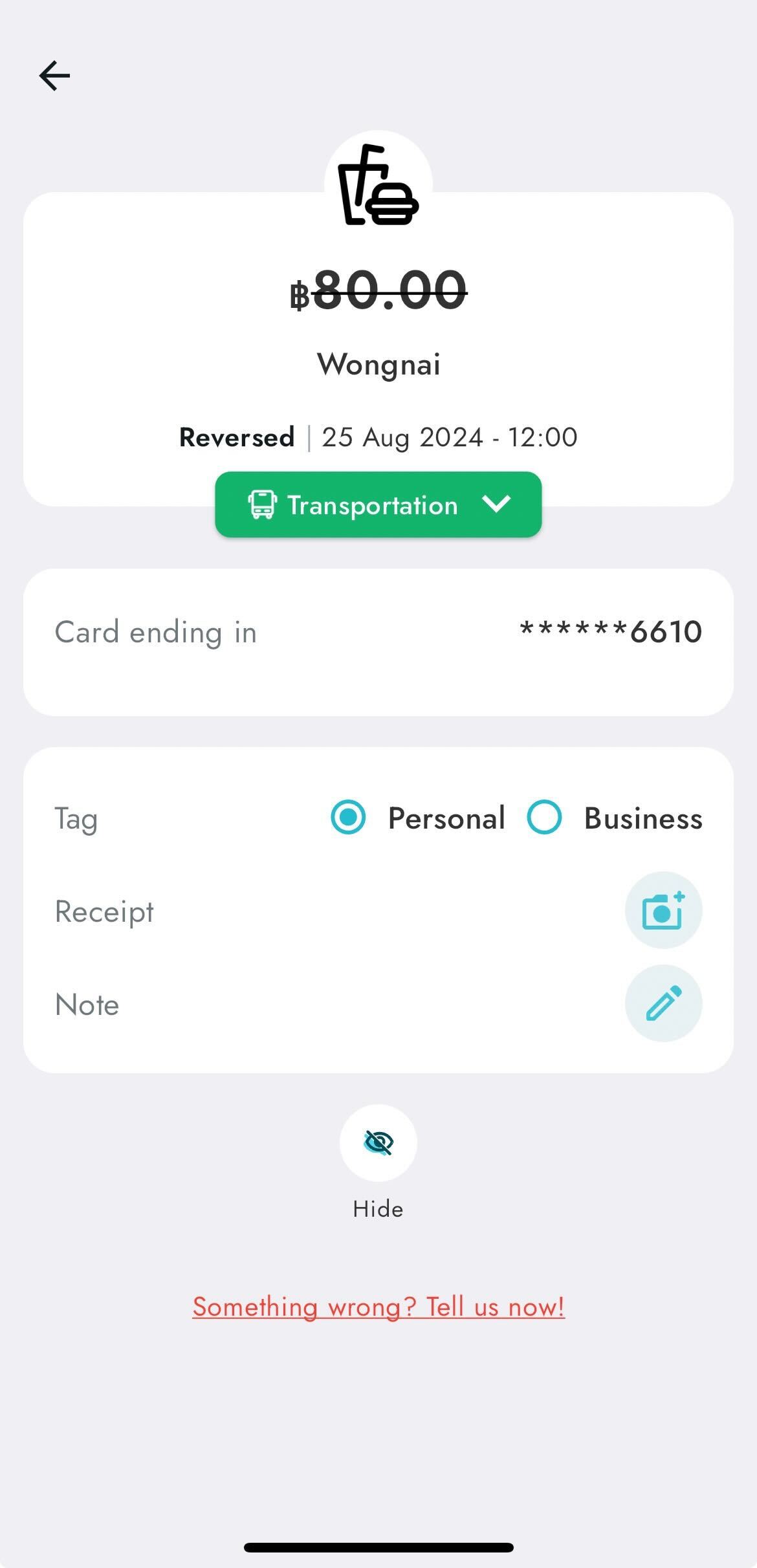Select the Personal tag radio button

tap(348, 817)
